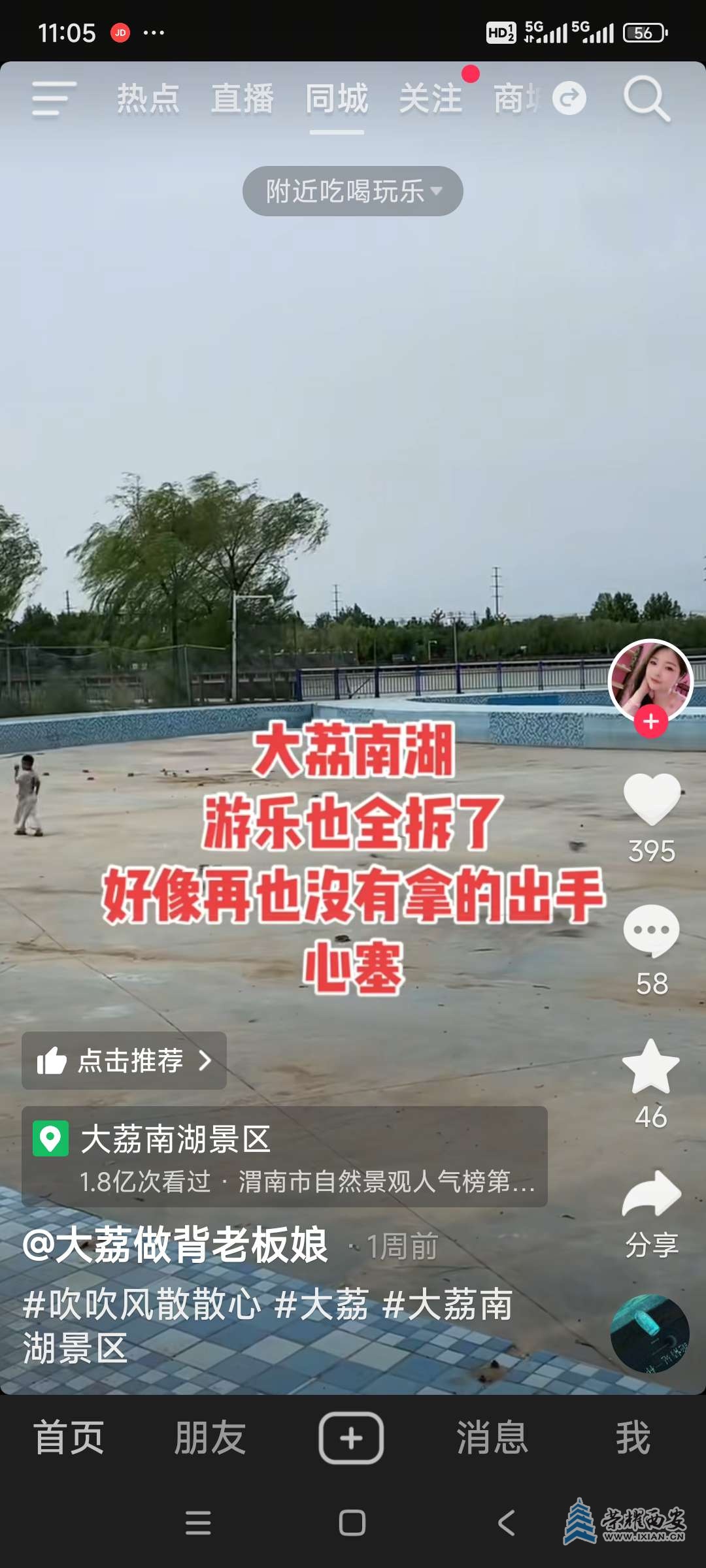
Task: Like this video with the heart icon
Action: pyautogui.click(x=652, y=800)
